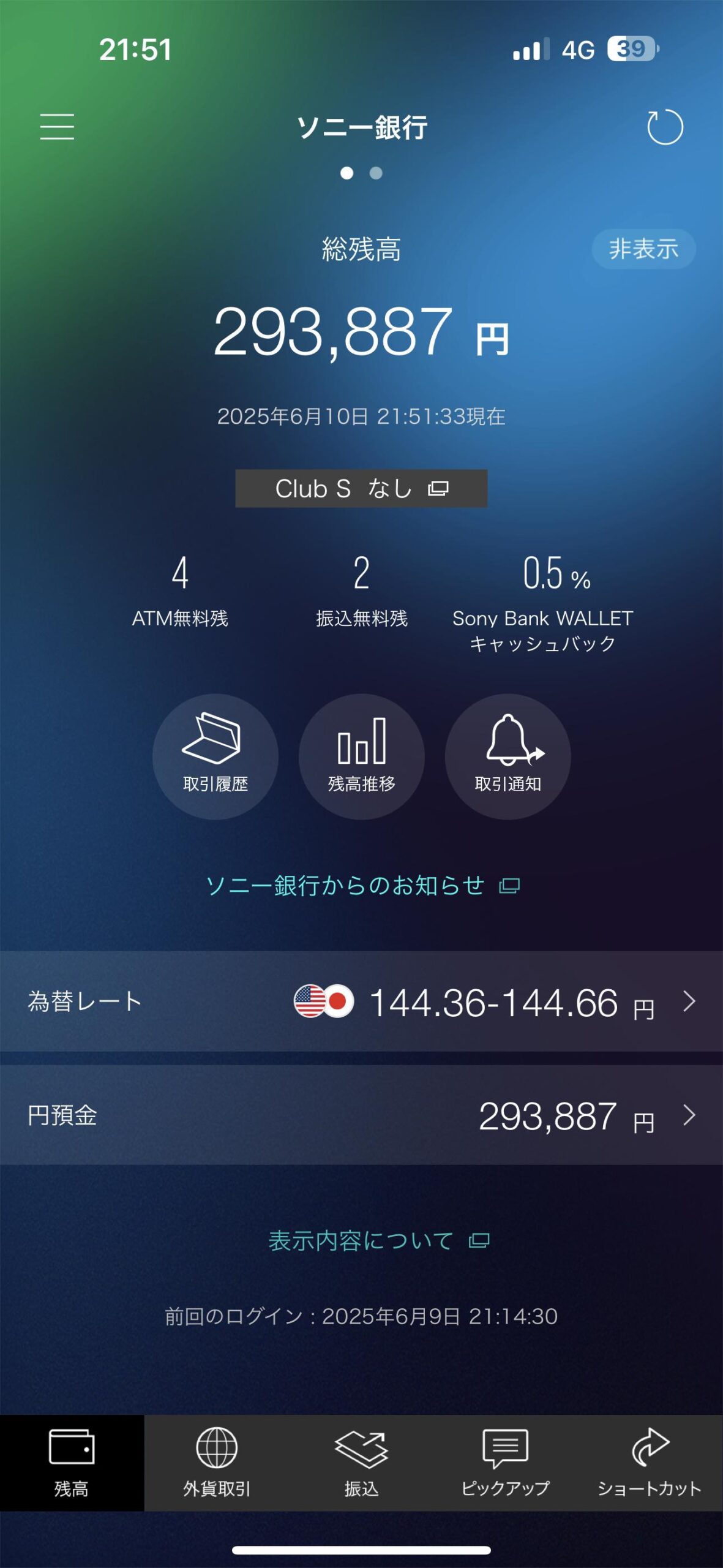Select the 残高 balance tab
This screenshot has width=723, height=1568.
(x=72, y=1463)
